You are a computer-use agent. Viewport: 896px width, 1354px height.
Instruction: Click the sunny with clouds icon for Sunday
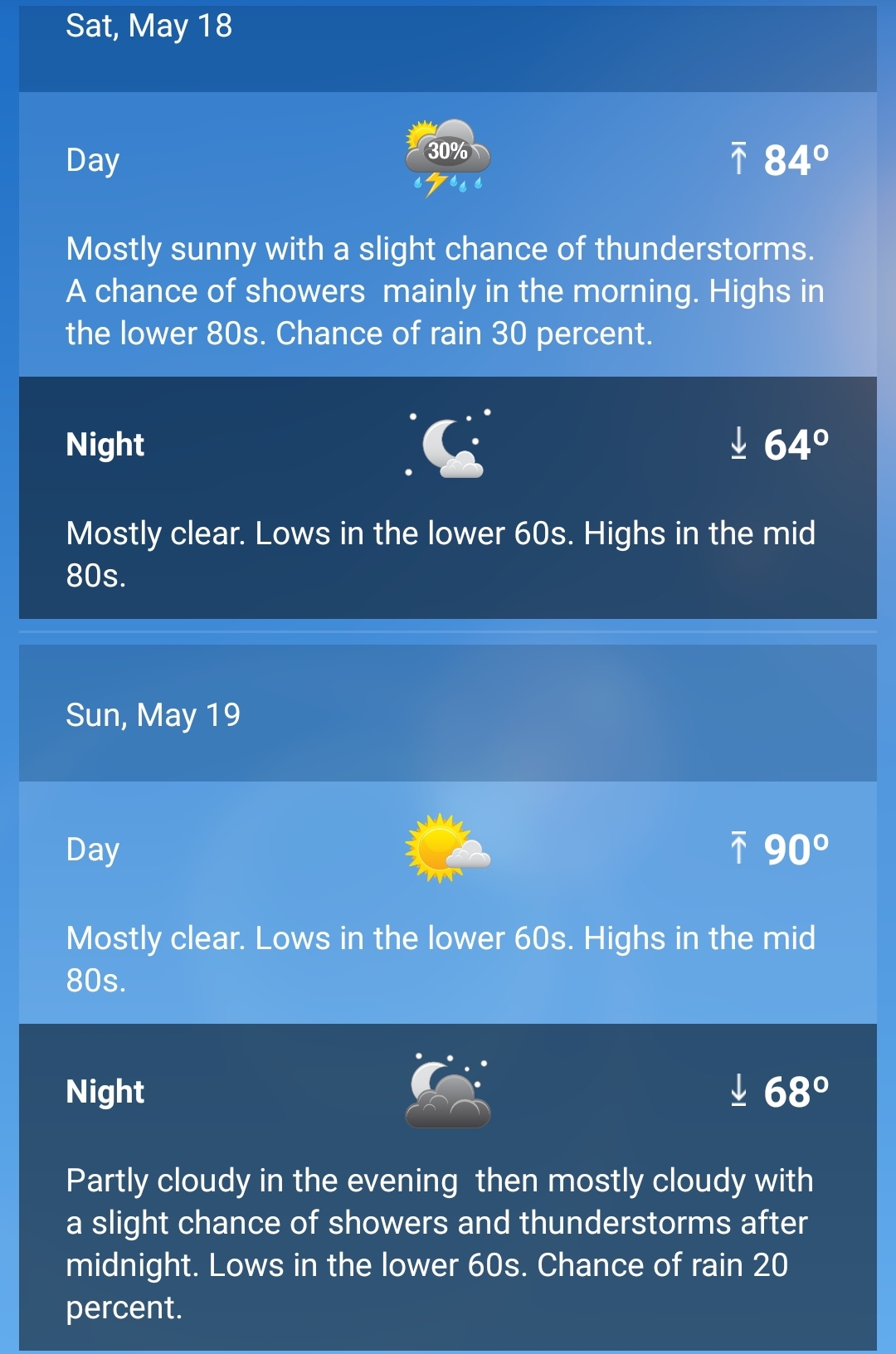tap(448, 850)
